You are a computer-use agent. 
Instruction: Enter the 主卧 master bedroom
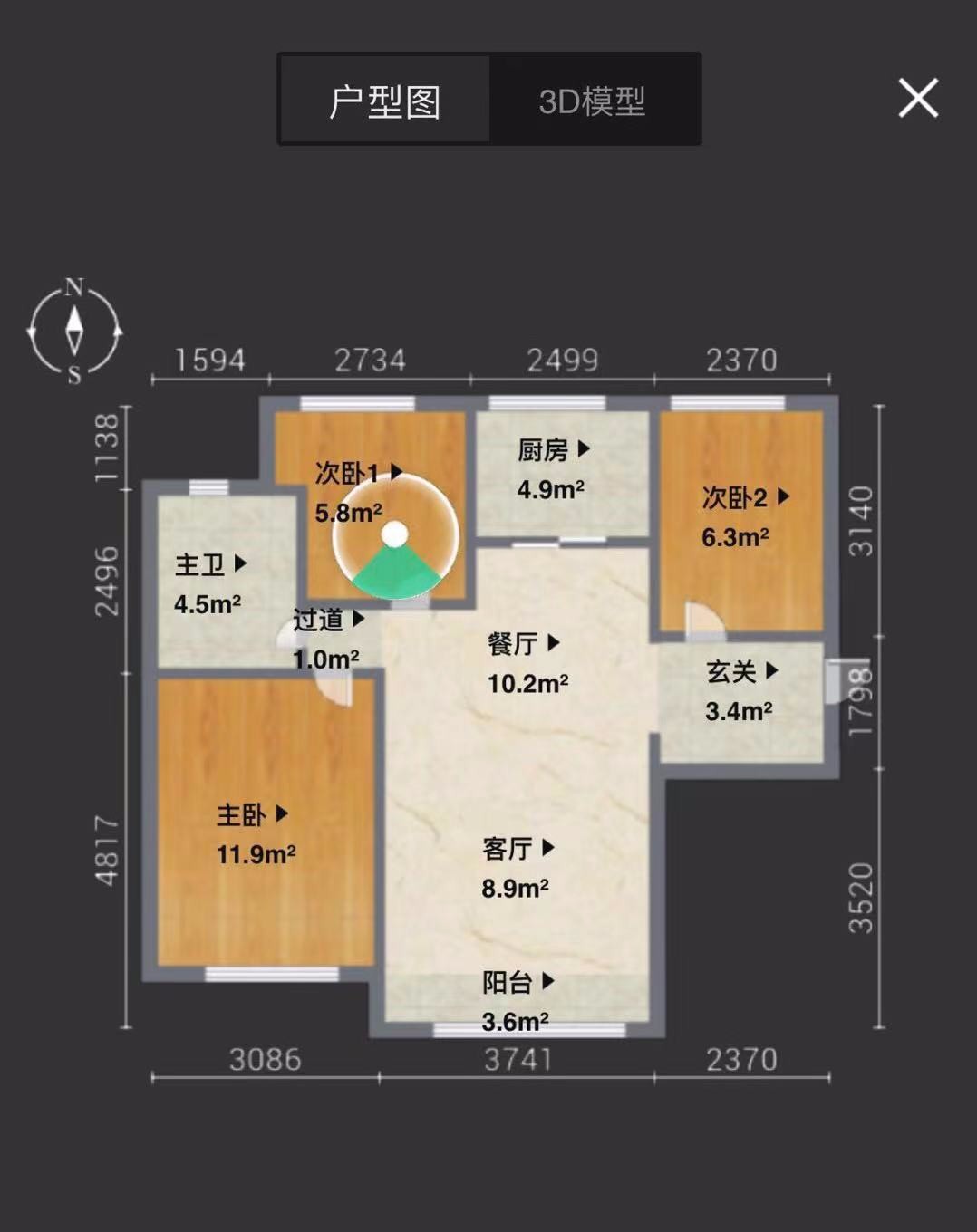pos(252,814)
